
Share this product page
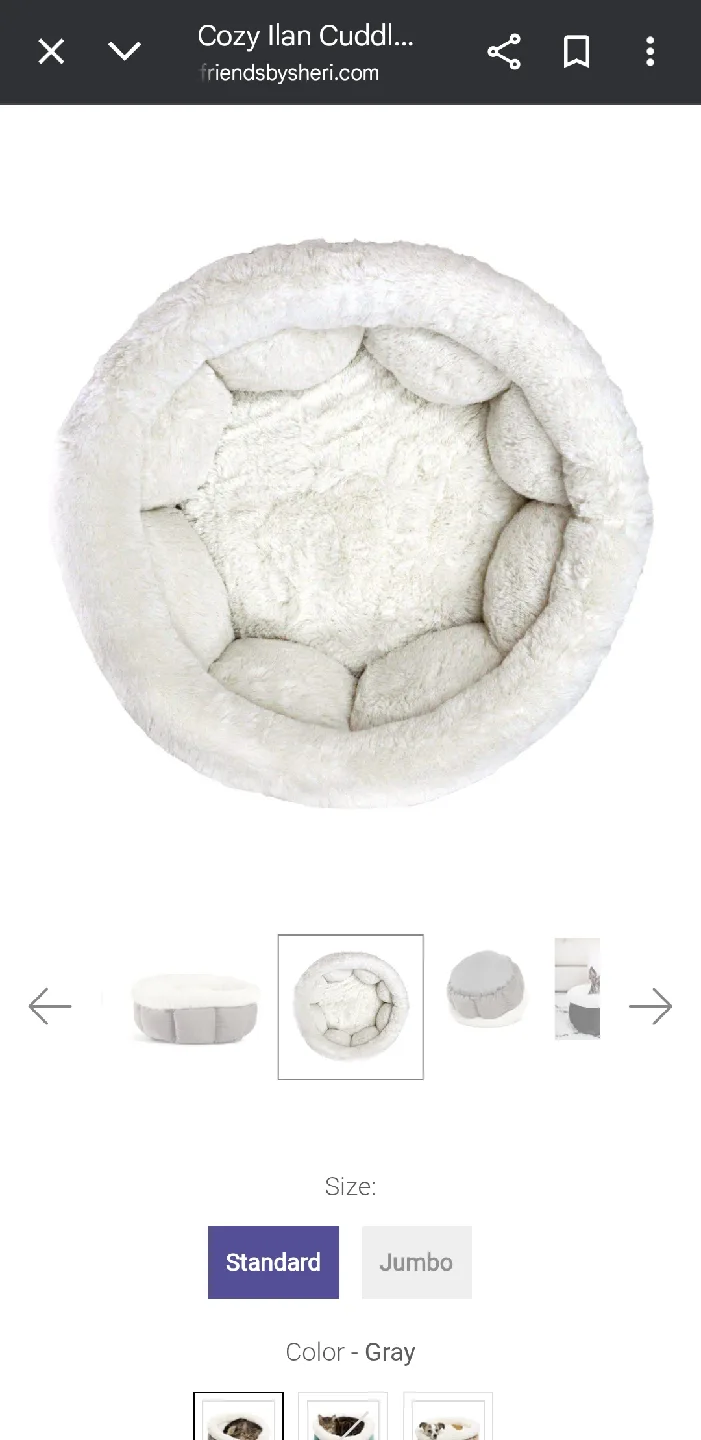(504, 52)
